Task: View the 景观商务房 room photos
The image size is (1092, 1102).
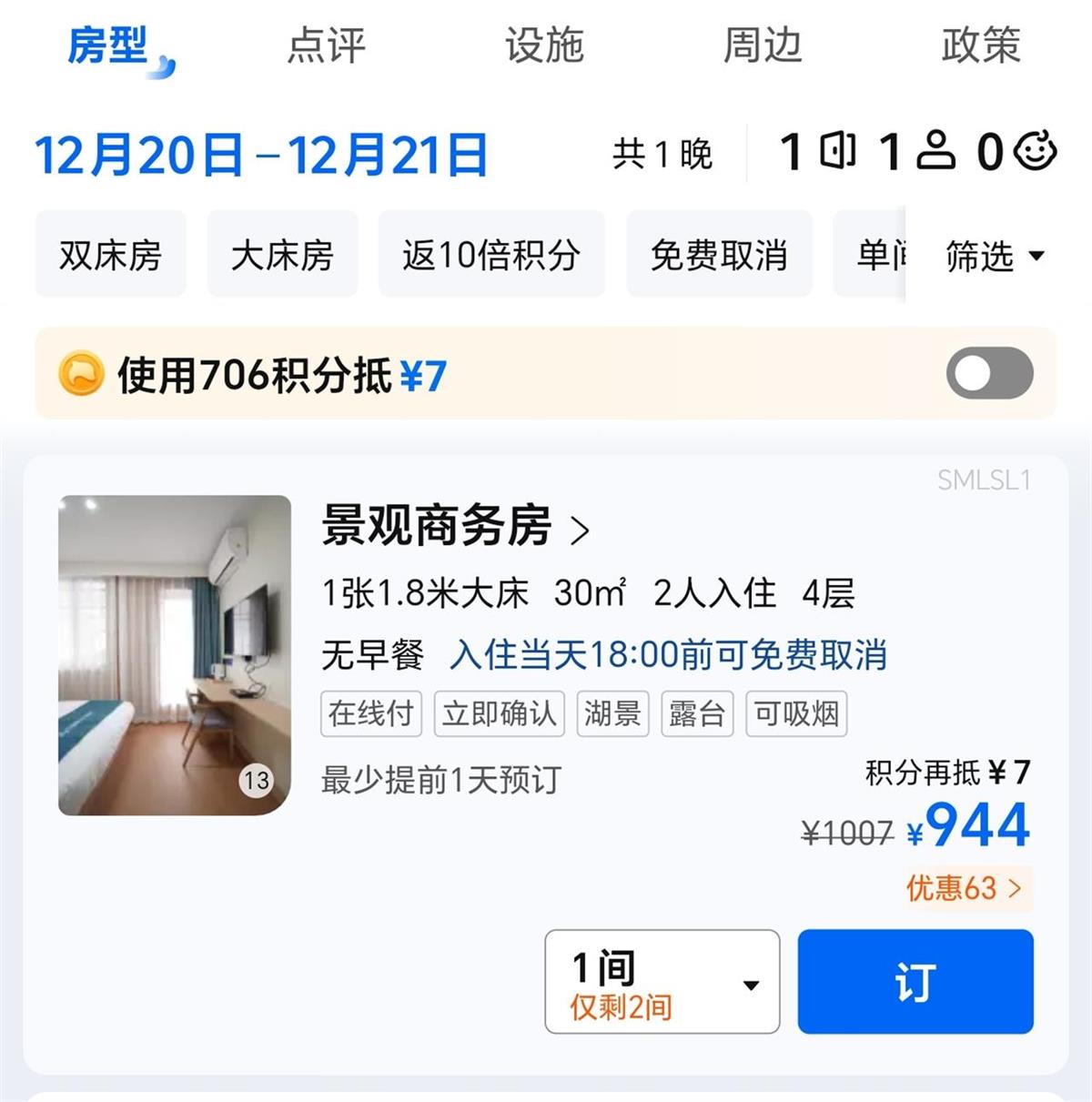Action: (175, 655)
